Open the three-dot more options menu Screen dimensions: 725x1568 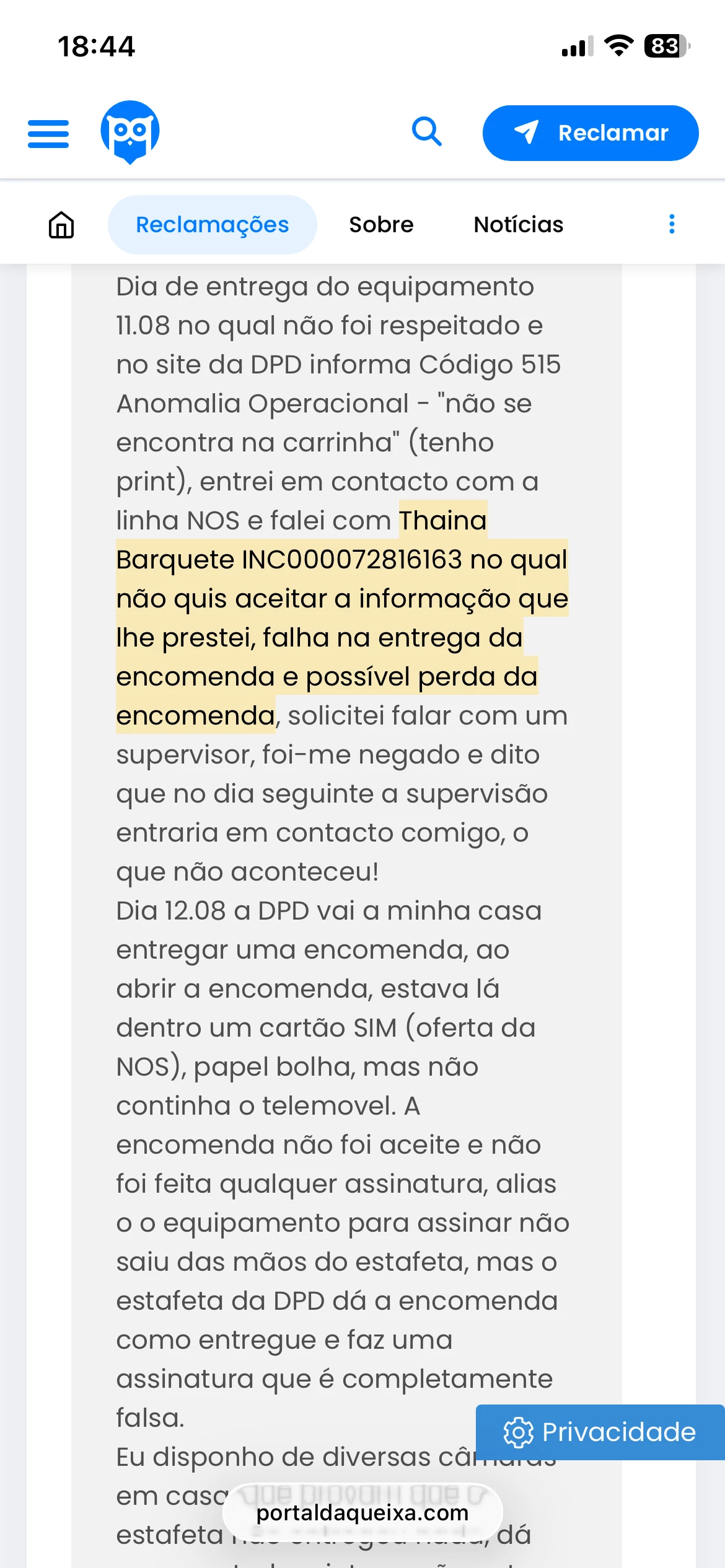point(672,224)
